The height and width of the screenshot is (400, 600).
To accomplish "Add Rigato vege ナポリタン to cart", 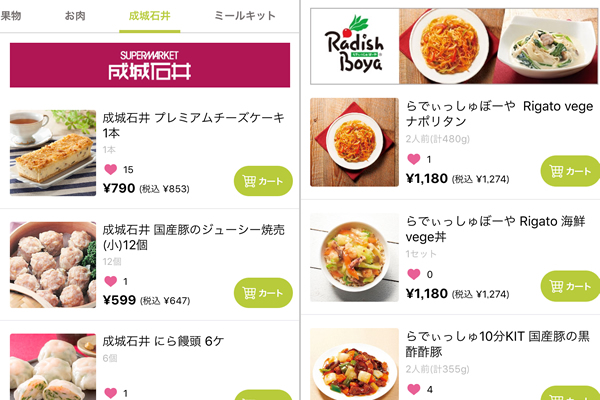I will pos(570,171).
